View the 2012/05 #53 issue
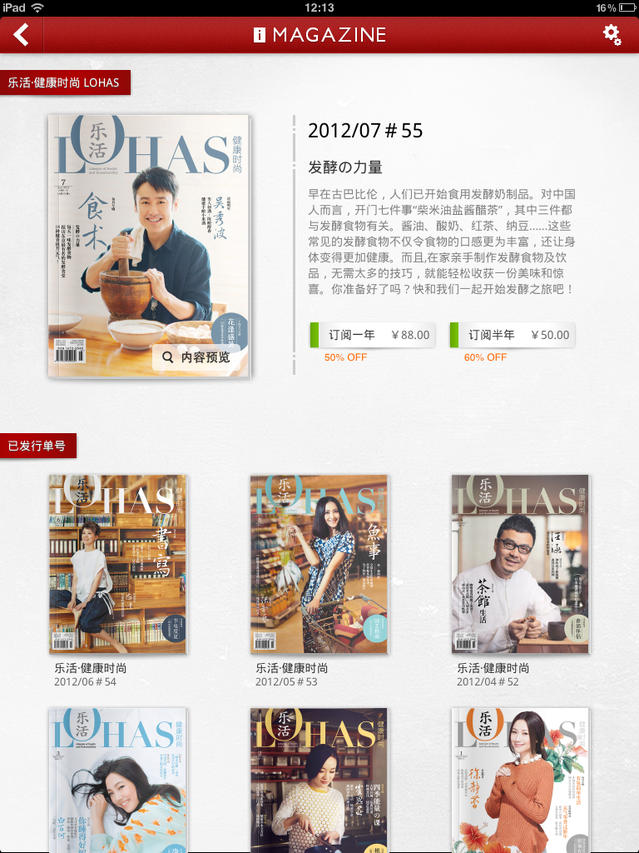The height and width of the screenshot is (853, 639). point(319,565)
